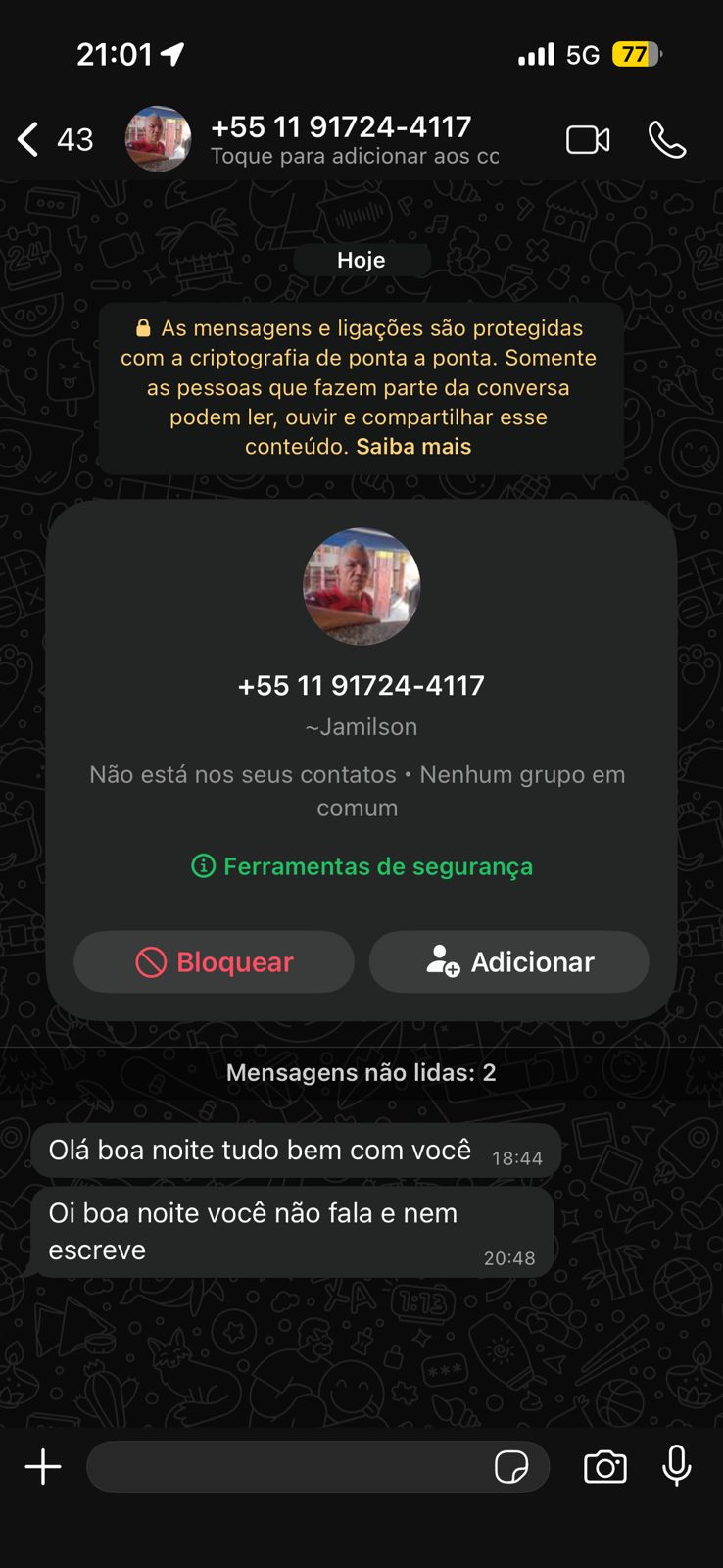723x1568 pixels.
Task: Open the plus attachment menu
Action: coord(43,1467)
